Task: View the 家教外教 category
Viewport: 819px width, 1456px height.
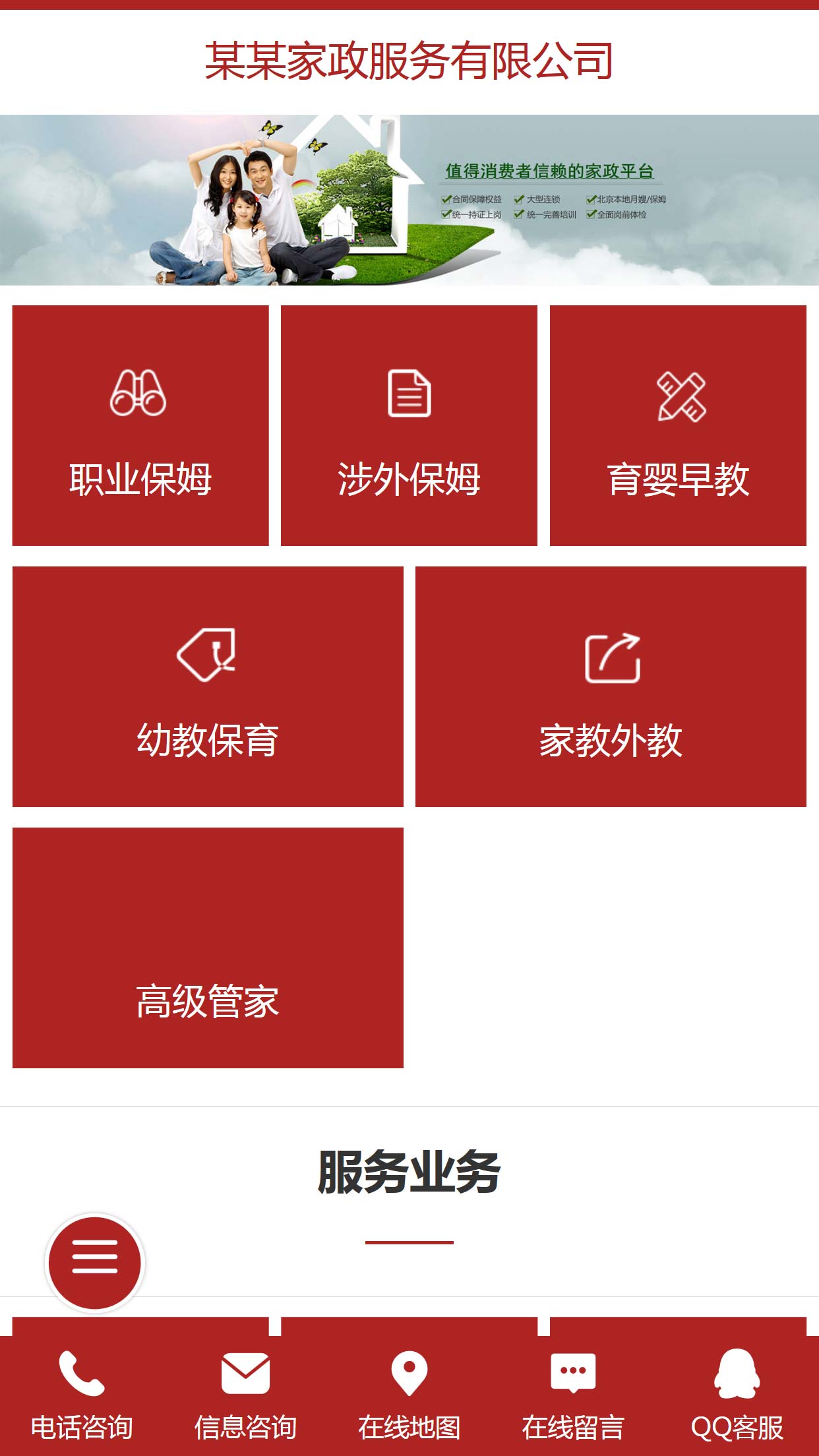Action: click(611, 686)
